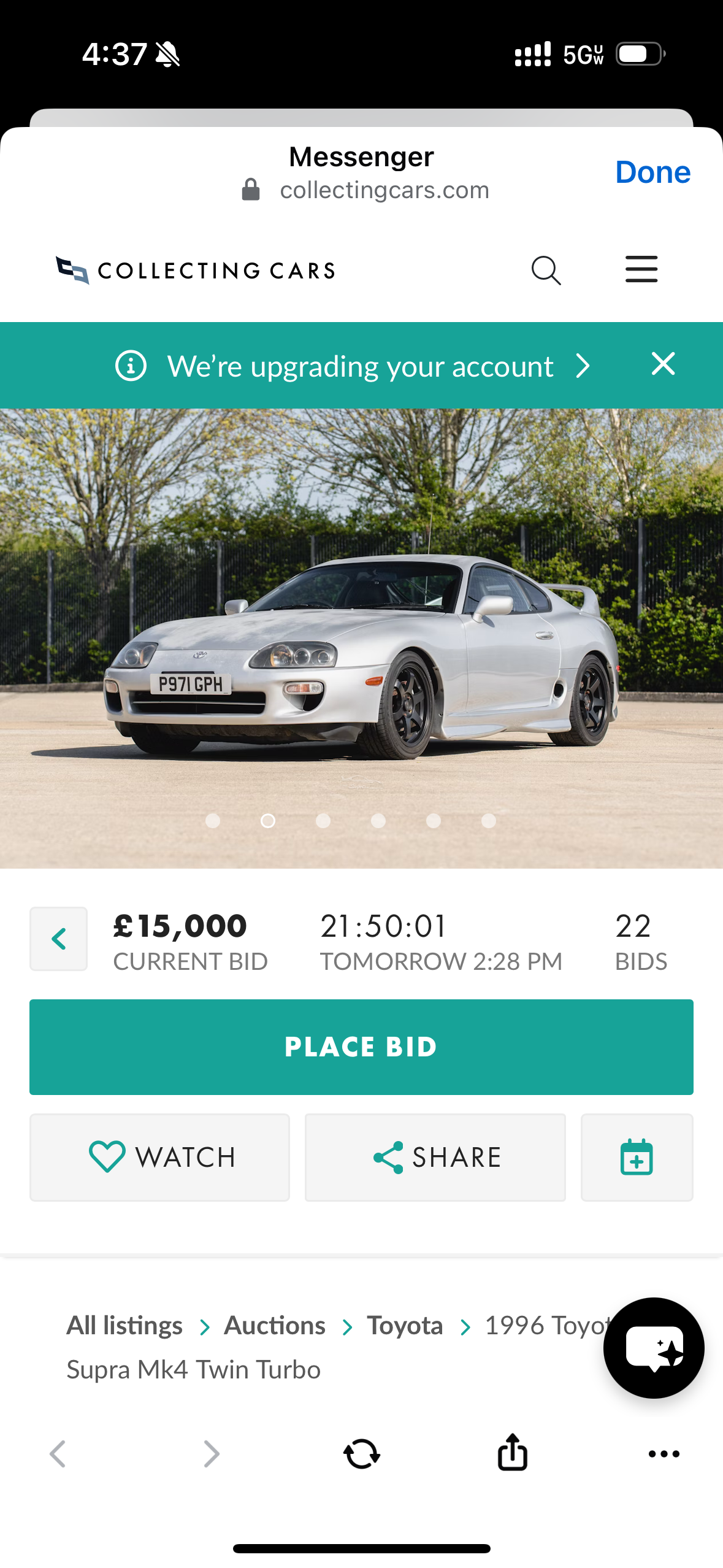
Task: Go back using the green chevron button
Action: 59,939
